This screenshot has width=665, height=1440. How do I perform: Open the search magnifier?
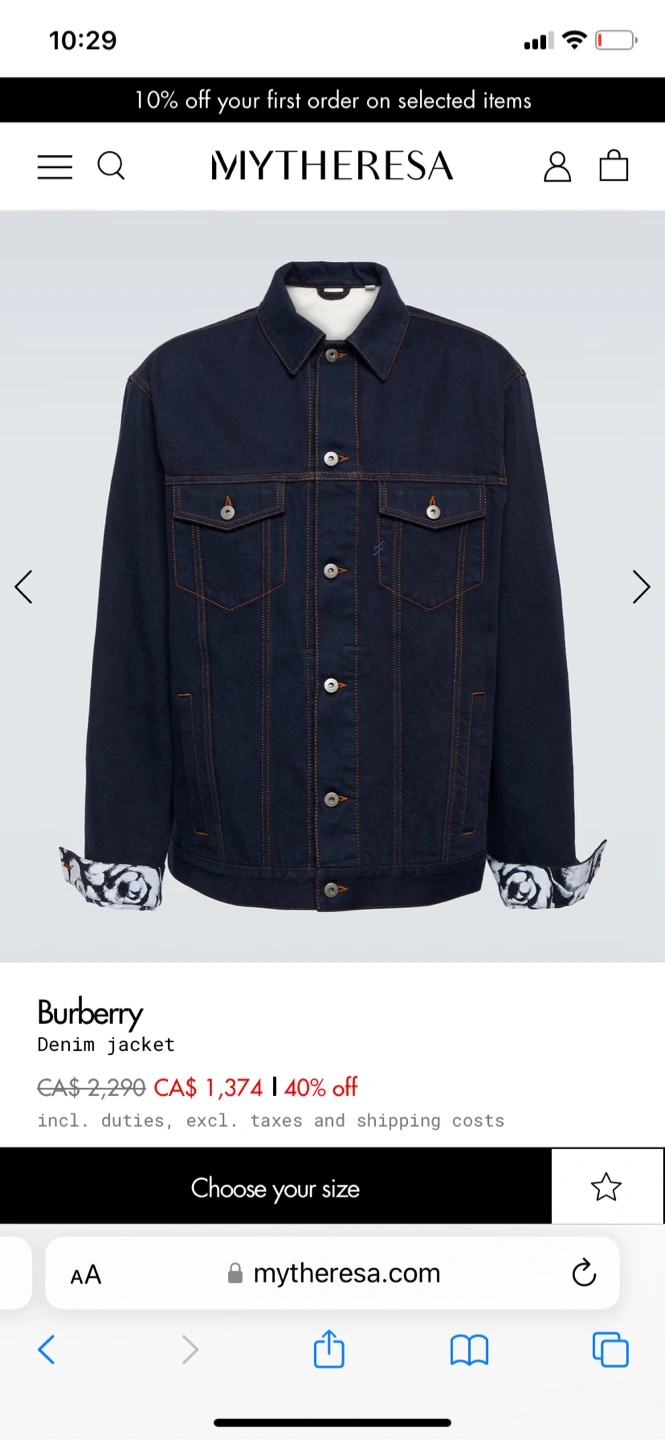point(111,166)
